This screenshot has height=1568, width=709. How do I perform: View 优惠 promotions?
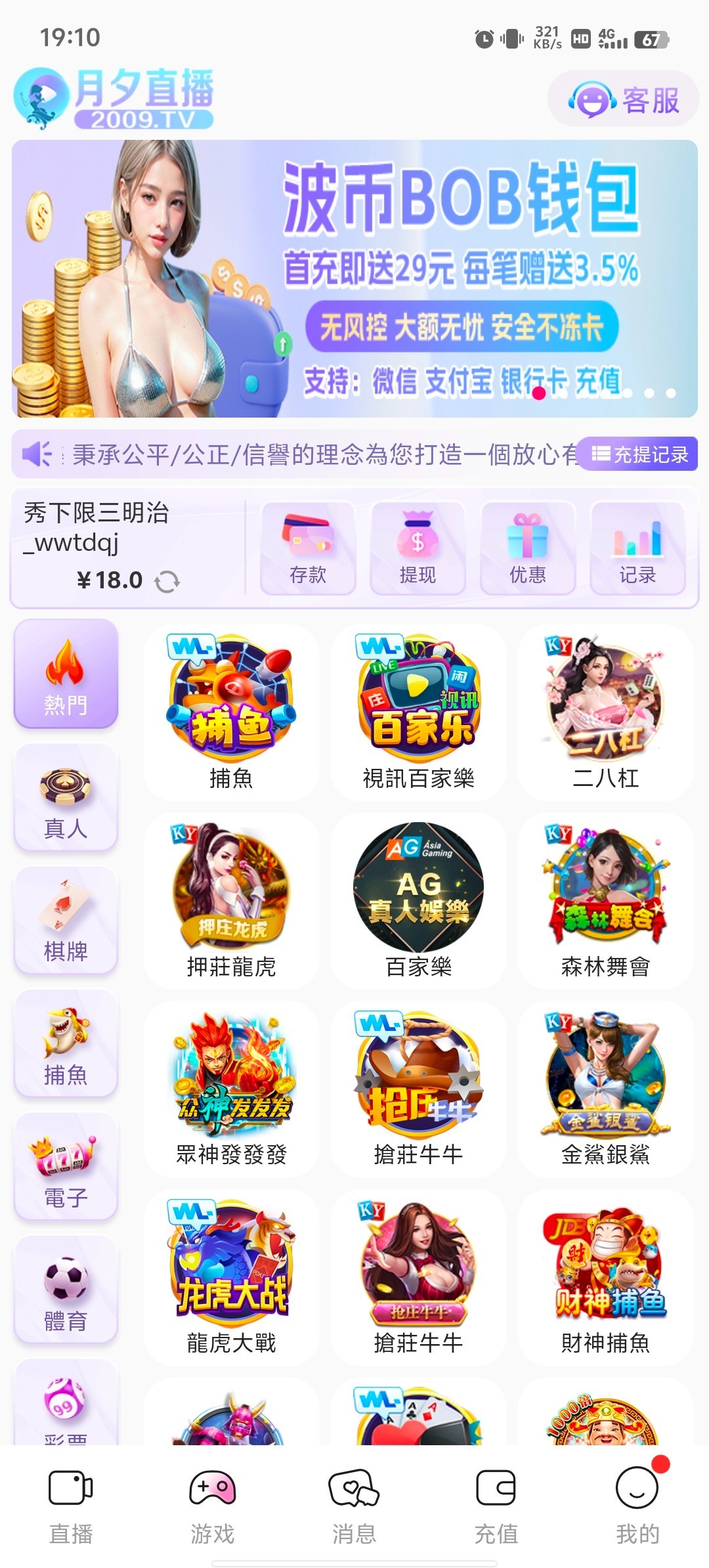pos(528,548)
